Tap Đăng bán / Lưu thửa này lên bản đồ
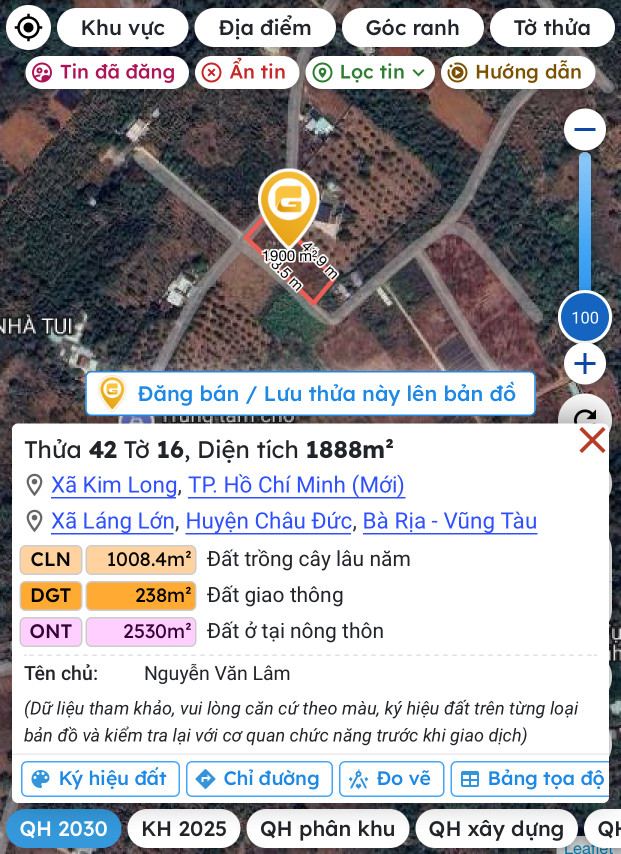The height and width of the screenshot is (854, 621). pos(310,394)
